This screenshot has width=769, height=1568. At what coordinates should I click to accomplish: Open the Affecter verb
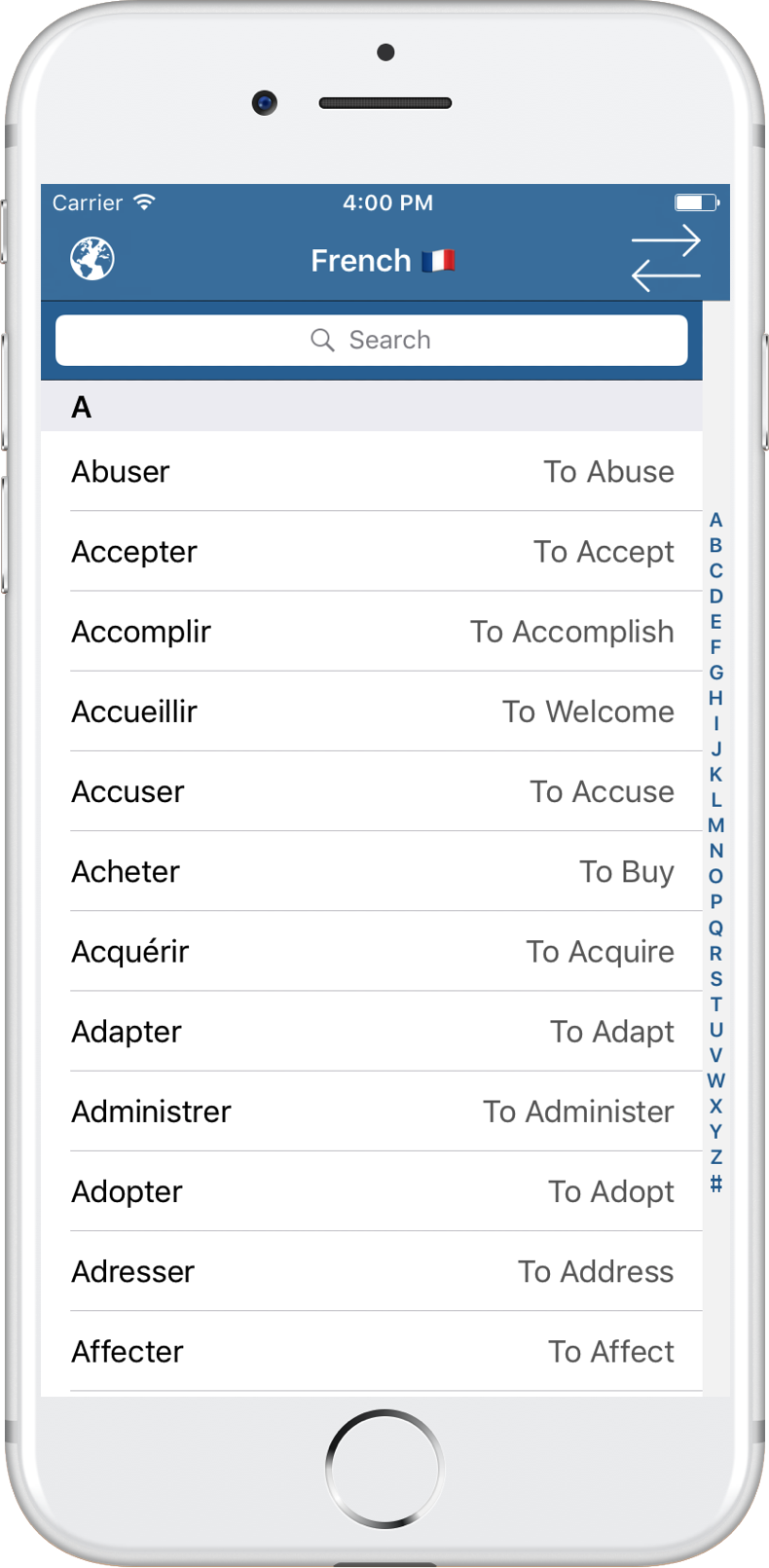click(371, 1351)
